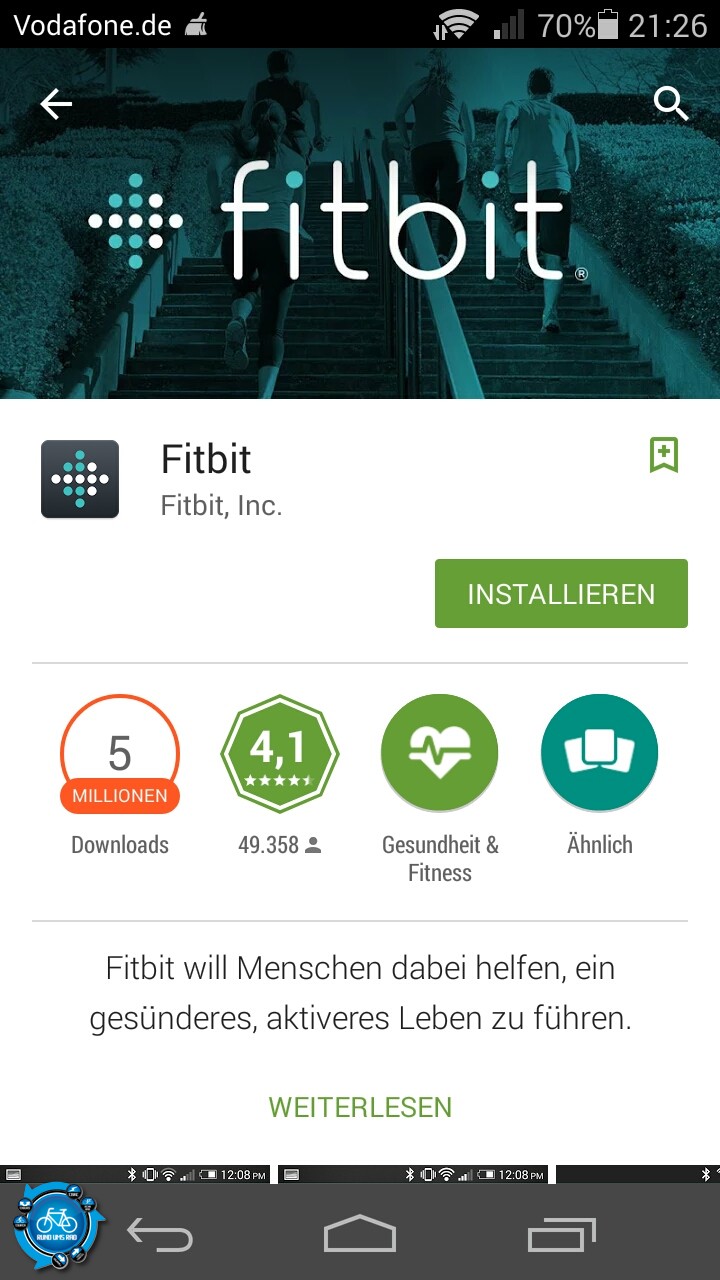
Task: Show similar apps via Ähnlich
Action: coord(600,754)
